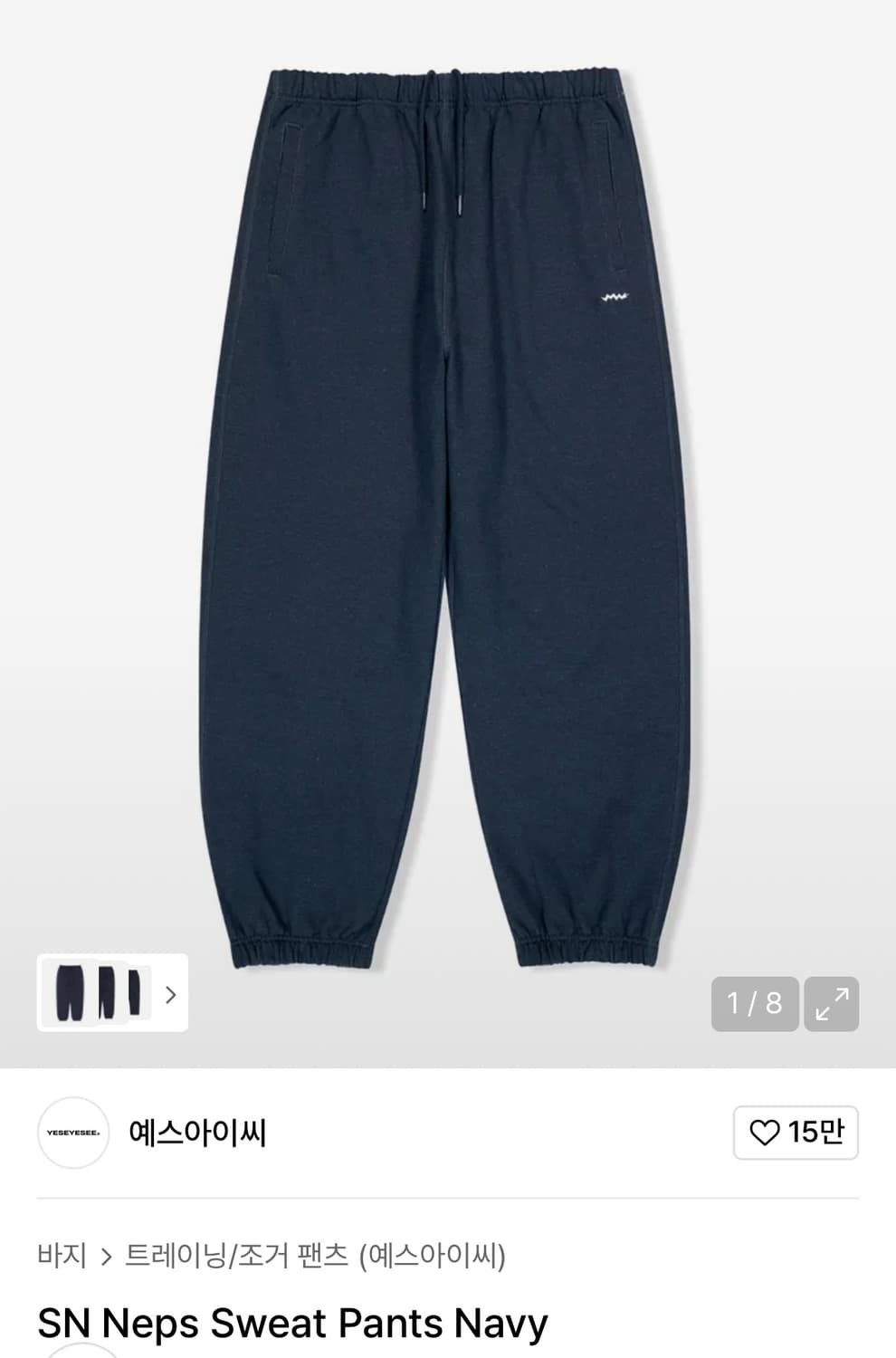Tap the diagonal arrows to zoom the photo

click(x=832, y=1005)
